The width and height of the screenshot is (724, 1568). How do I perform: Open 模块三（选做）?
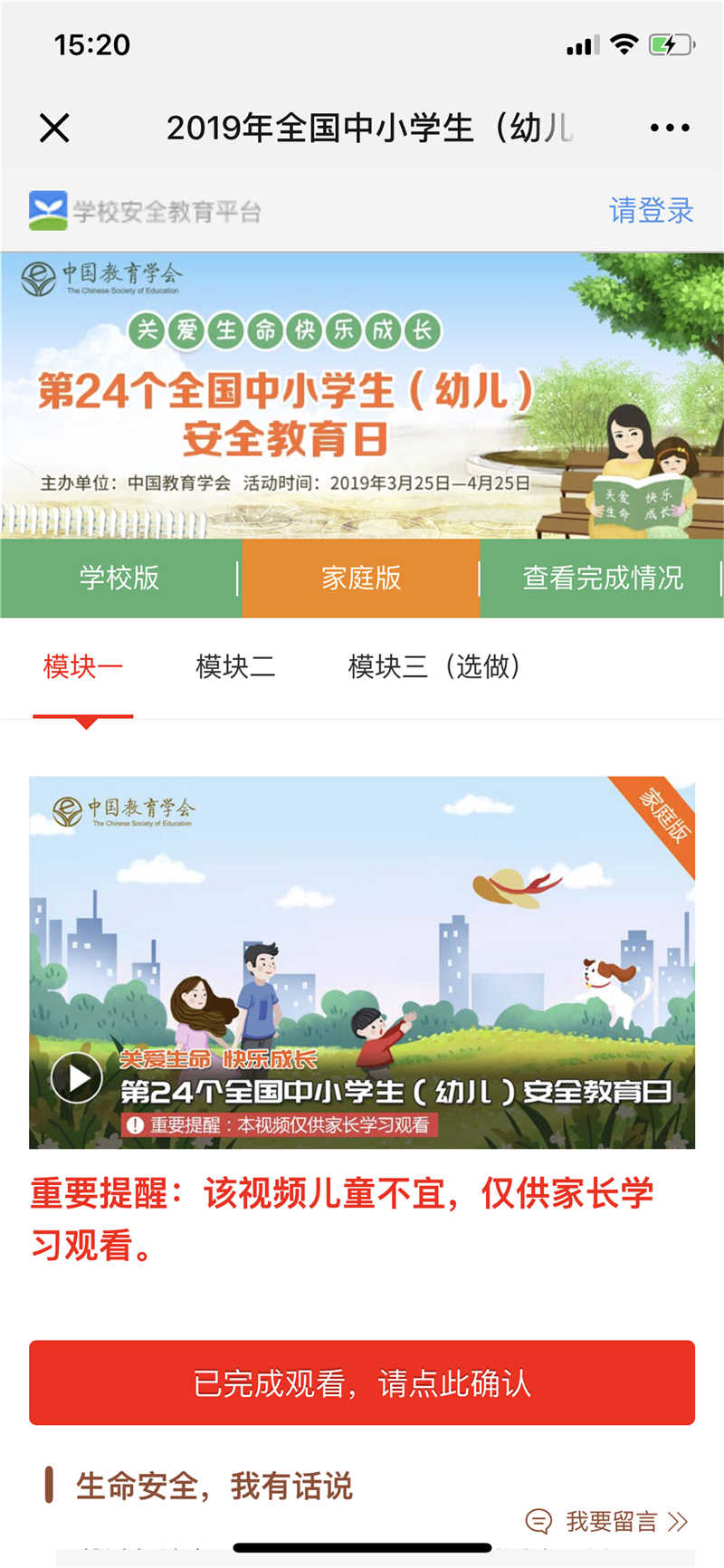coord(434,667)
